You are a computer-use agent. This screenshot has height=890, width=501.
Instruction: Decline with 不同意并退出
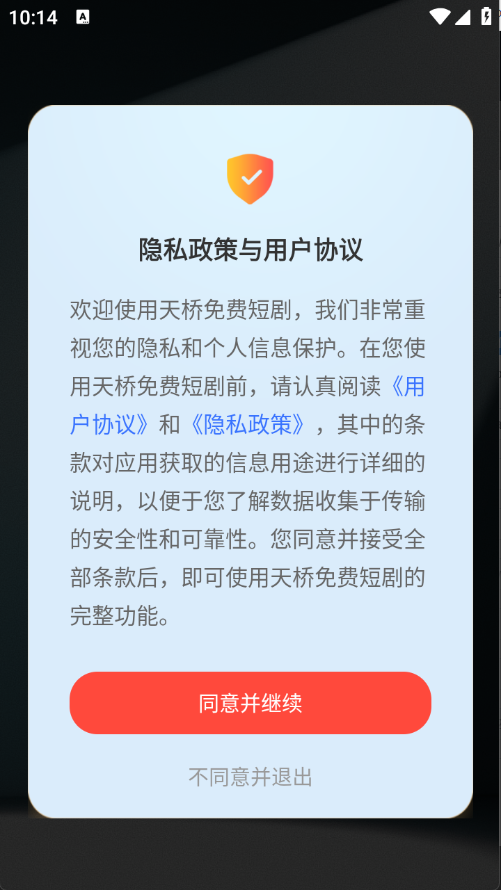pyautogui.click(x=250, y=777)
